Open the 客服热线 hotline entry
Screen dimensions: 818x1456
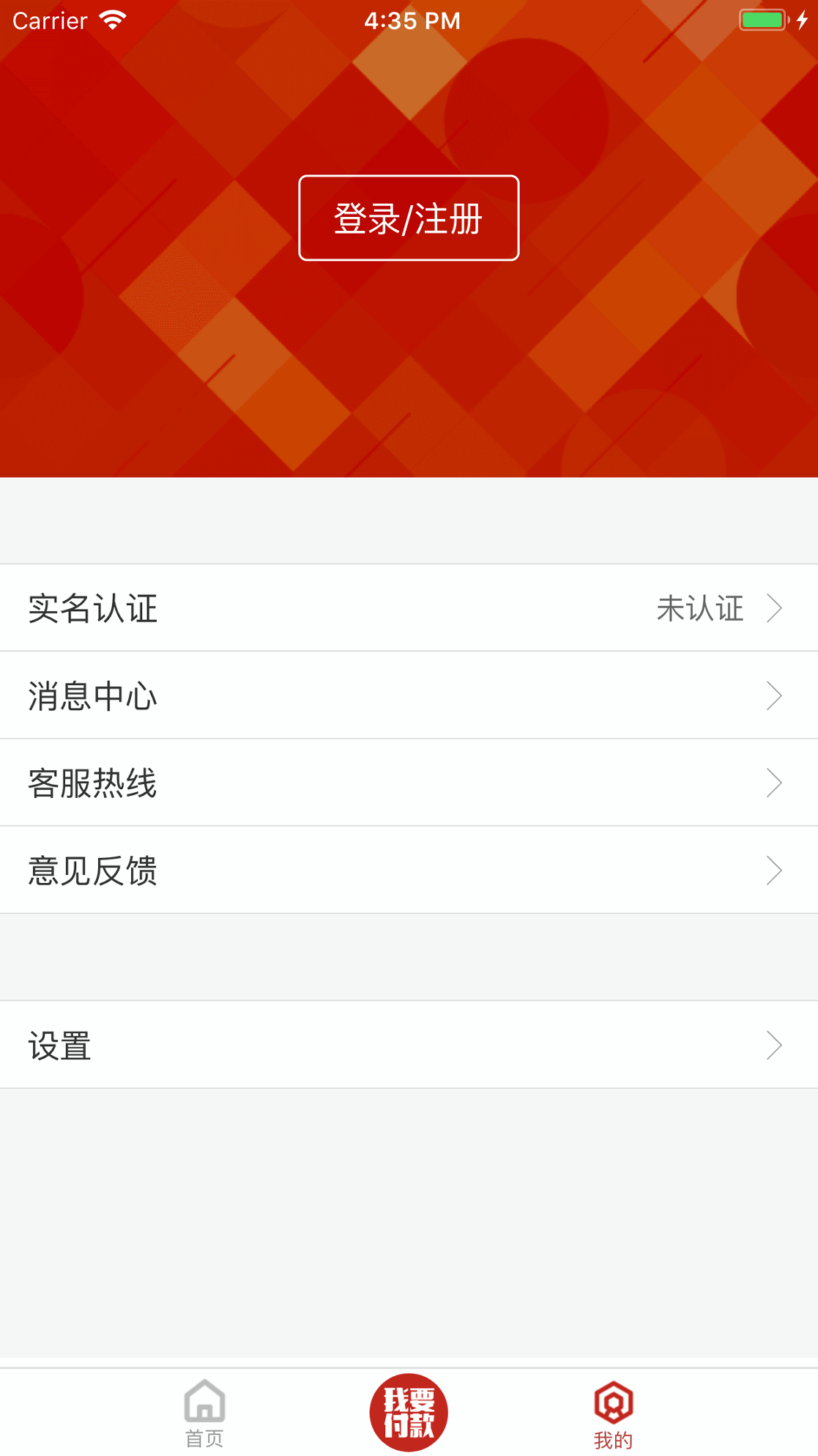coord(409,782)
